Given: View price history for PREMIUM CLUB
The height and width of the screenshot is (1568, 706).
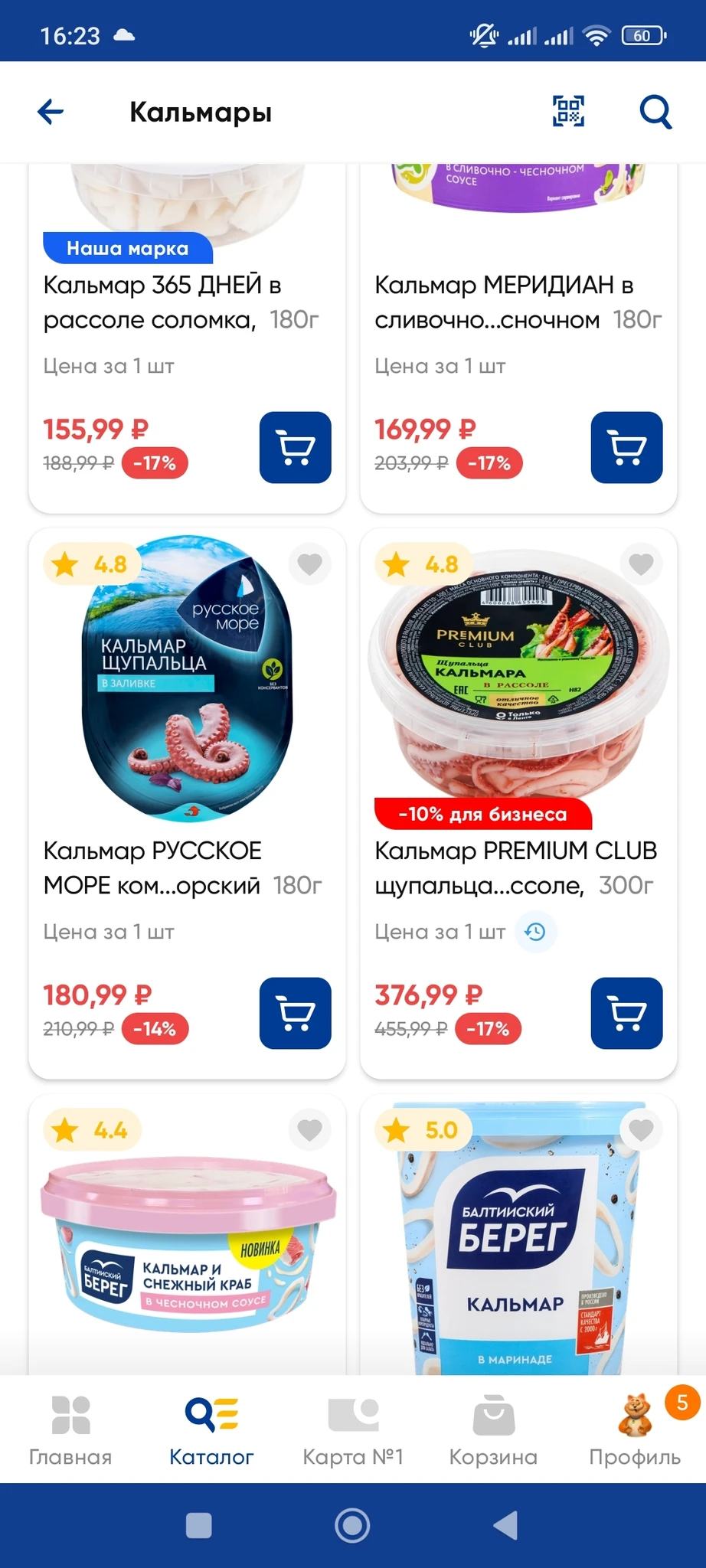Looking at the screenshot, I should (535, 932).
